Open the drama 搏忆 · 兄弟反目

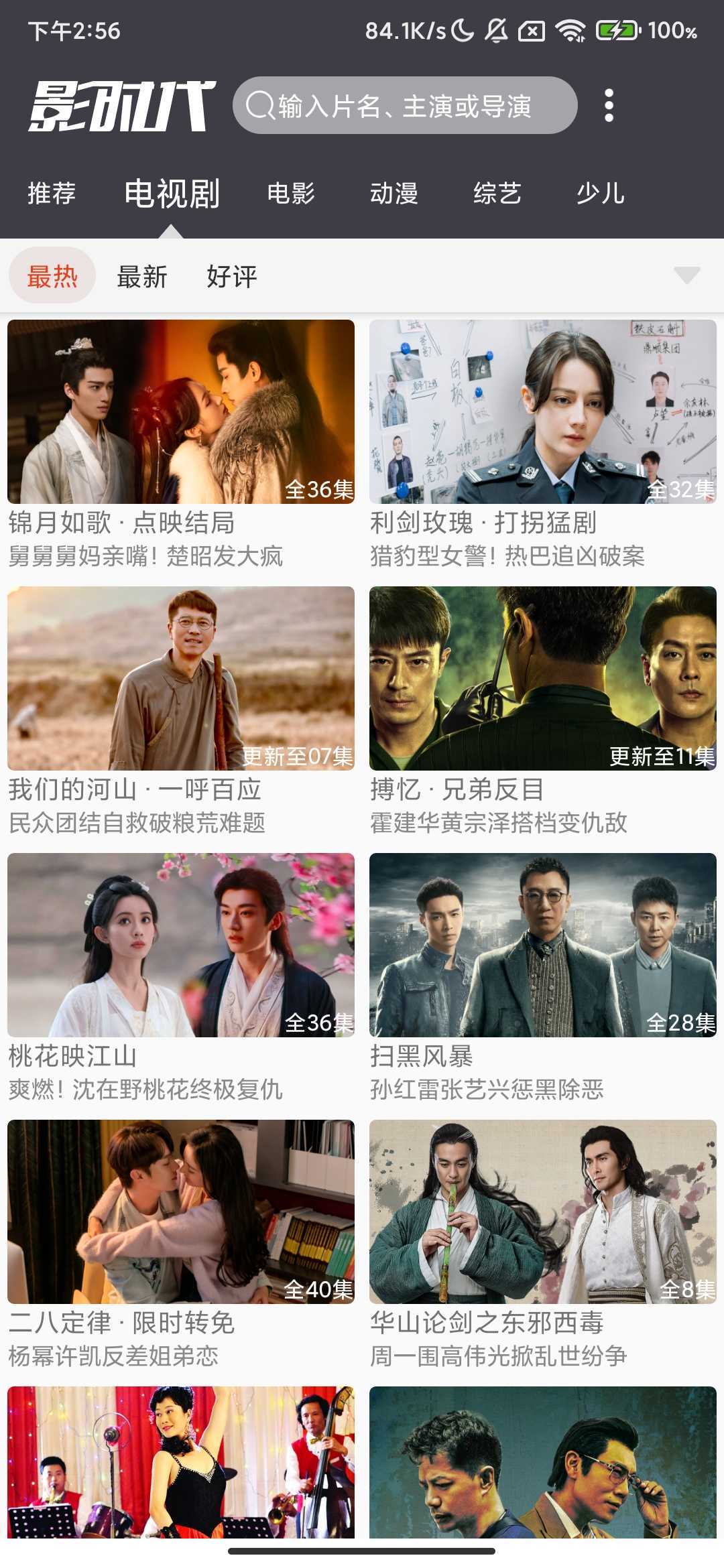click(x=543, y=679)
